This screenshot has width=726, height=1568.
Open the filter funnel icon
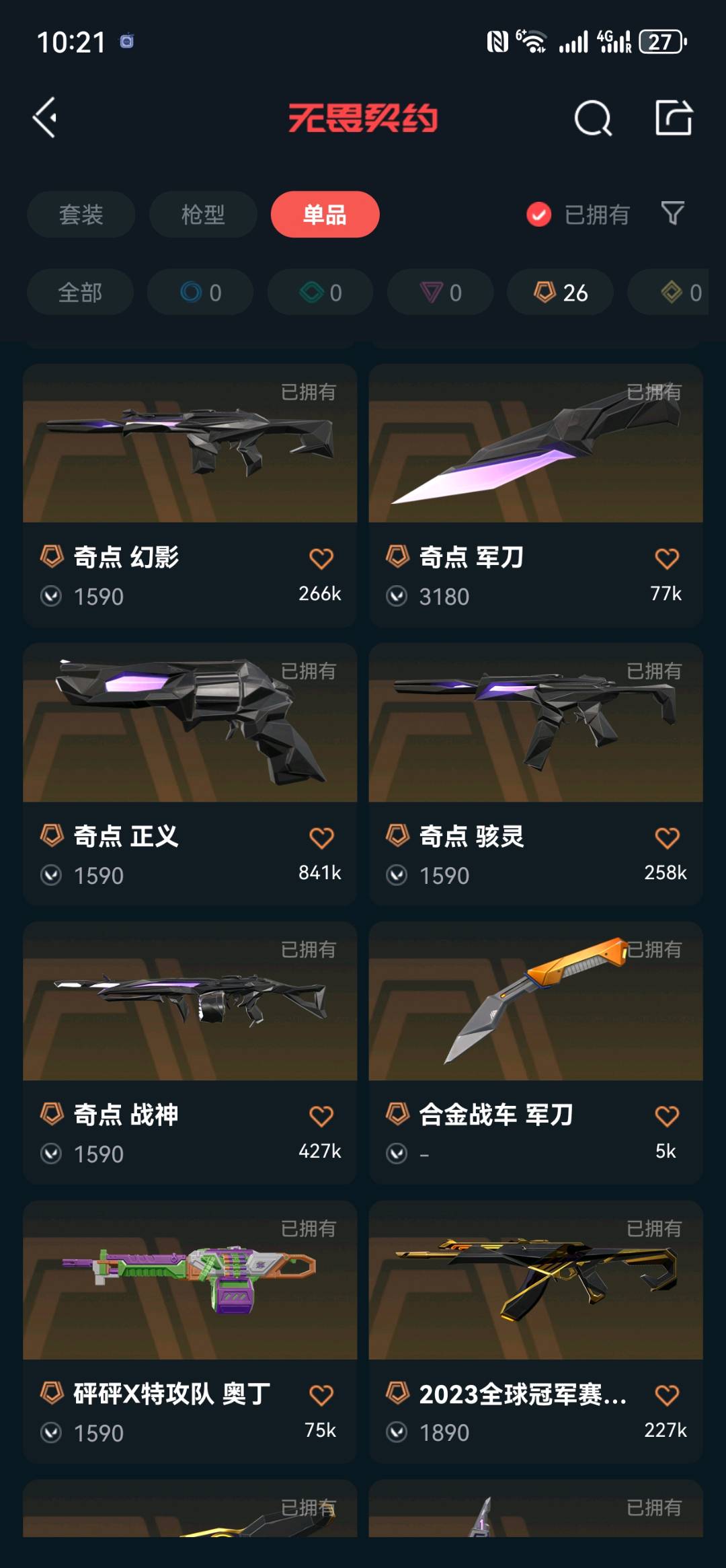(x=672, y=214)
